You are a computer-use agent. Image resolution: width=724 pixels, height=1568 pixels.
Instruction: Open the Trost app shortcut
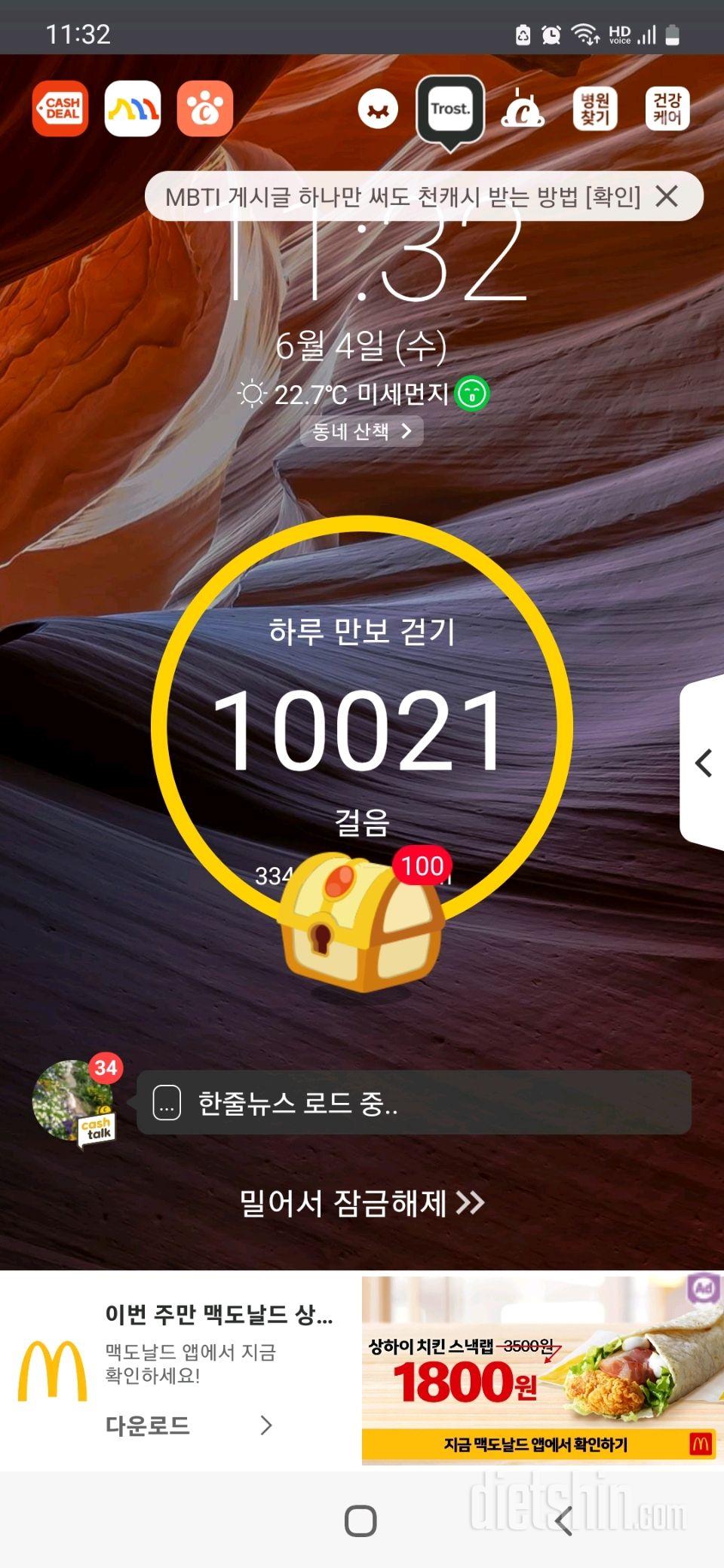(450, 110)
